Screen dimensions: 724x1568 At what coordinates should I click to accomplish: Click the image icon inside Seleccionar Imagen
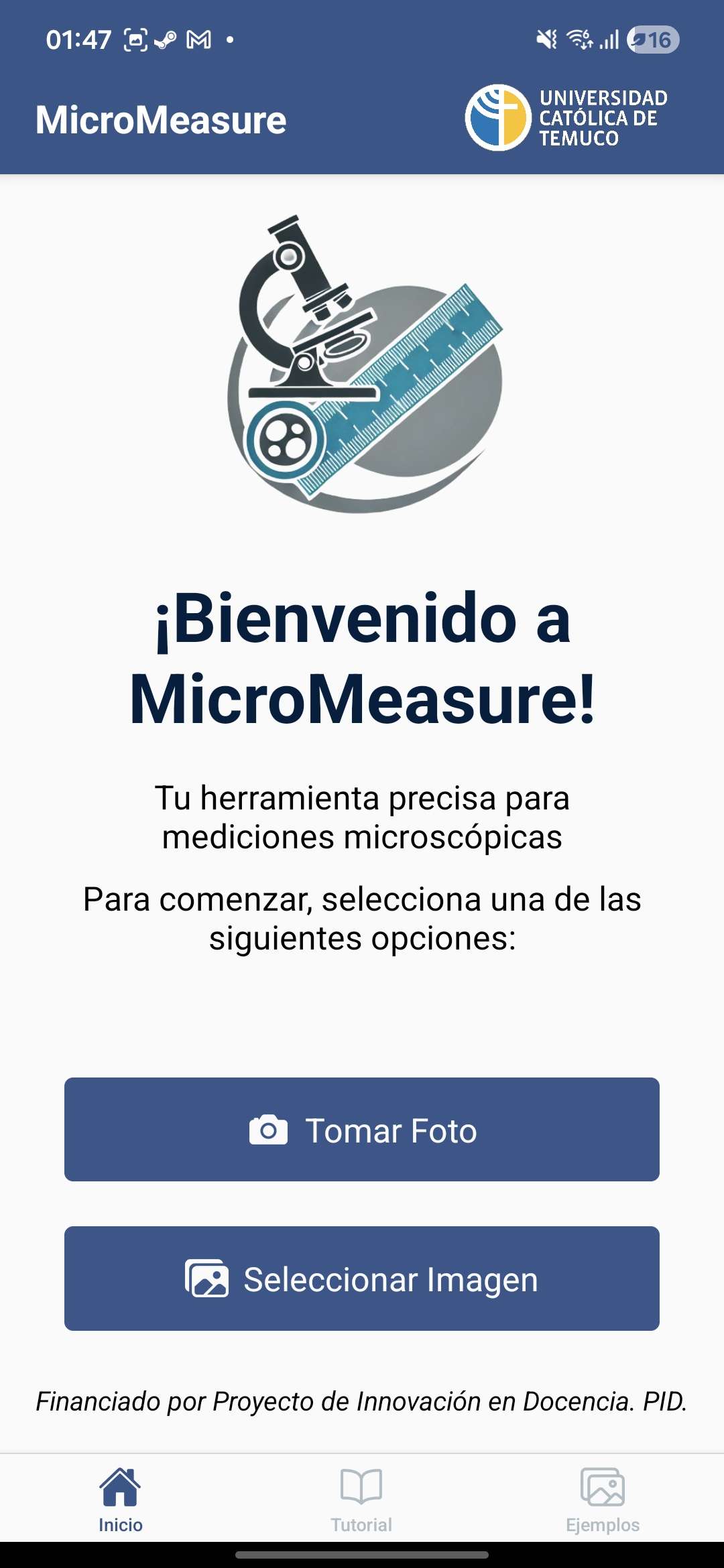(x=211, y=1278)
